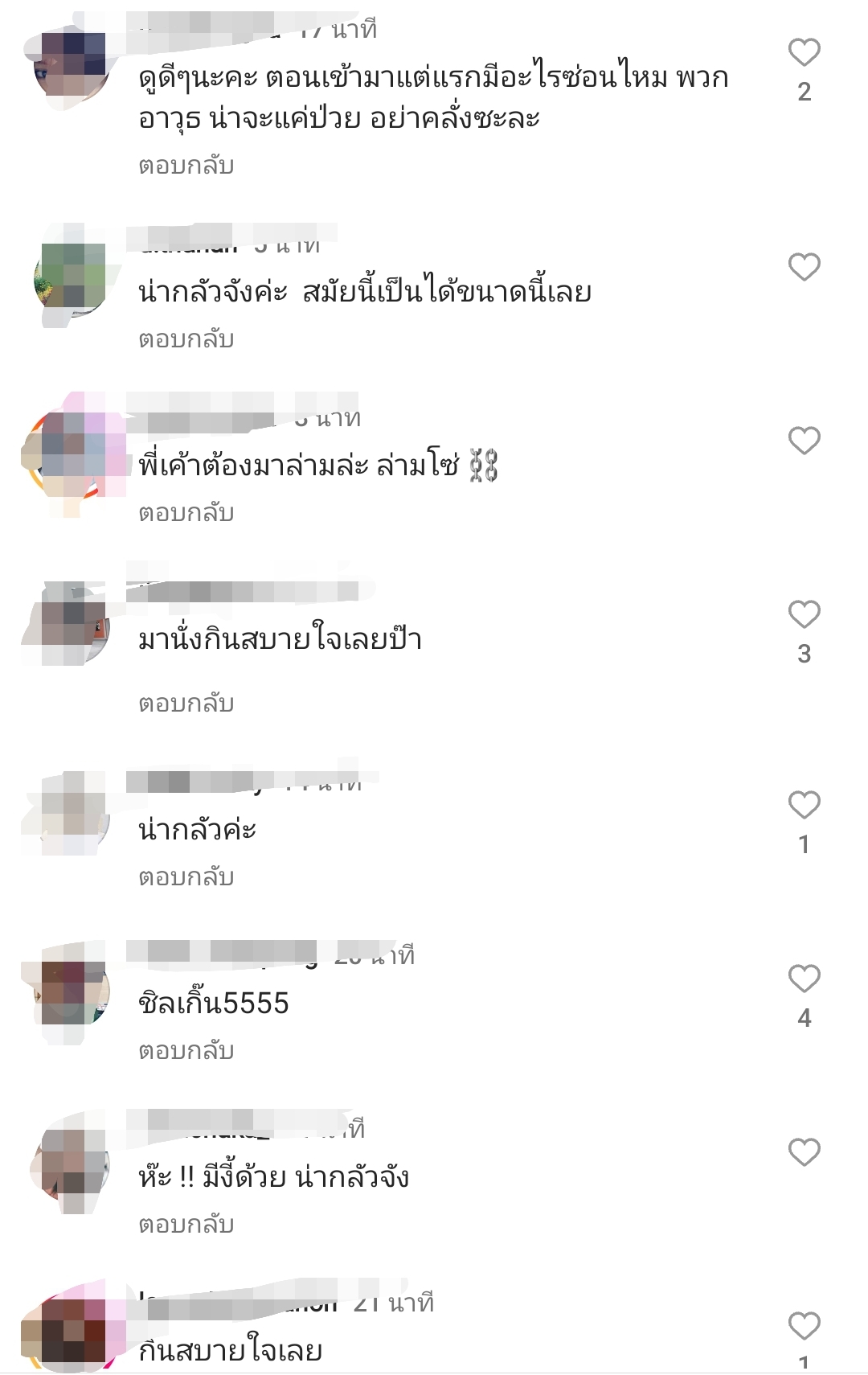Like the comment มานั่งกินสบายใจเลยป้า
The height and width of the screenshot is (1375, 868).
click(x=804, y=615)
